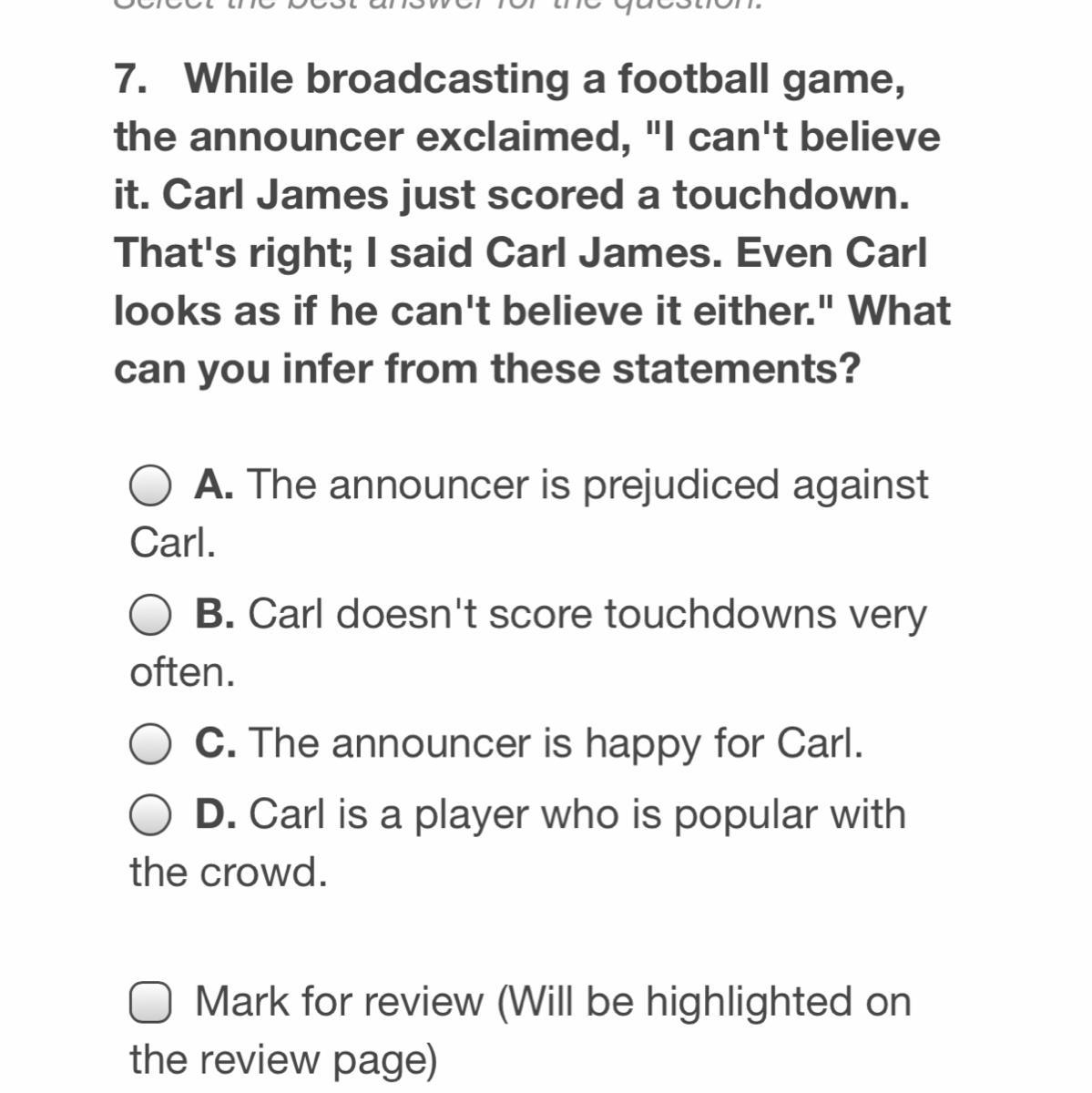Choose answer B, Carl doesn't score often
Image resolution: width=1092 pixels, height=1093 pixels.
(x=150, y=616)
